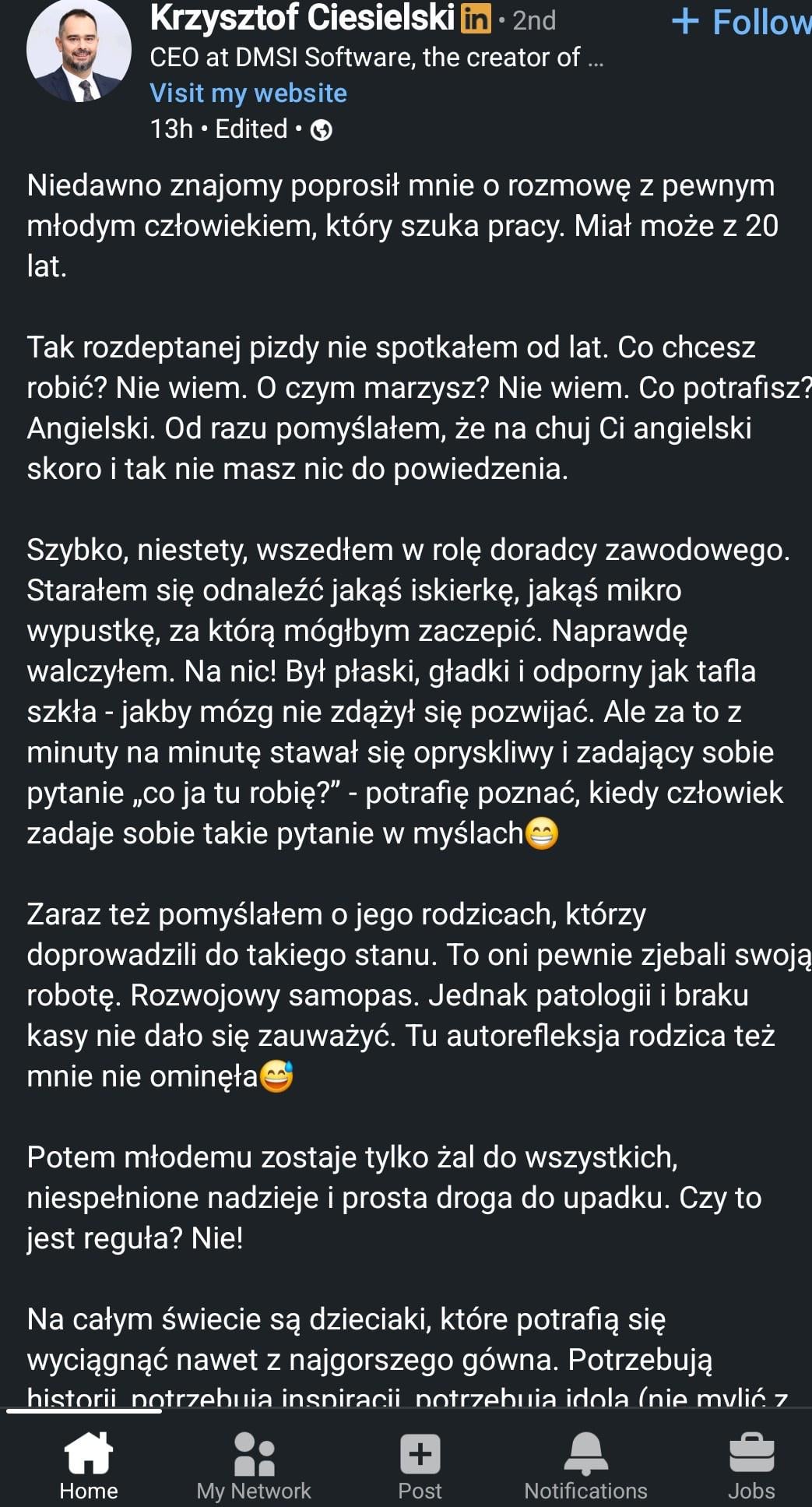The width and height of the screenshot is (812, 1507).
Task: Open Krzysztof Ciesielski's profile picture
Action: (79, 51)
